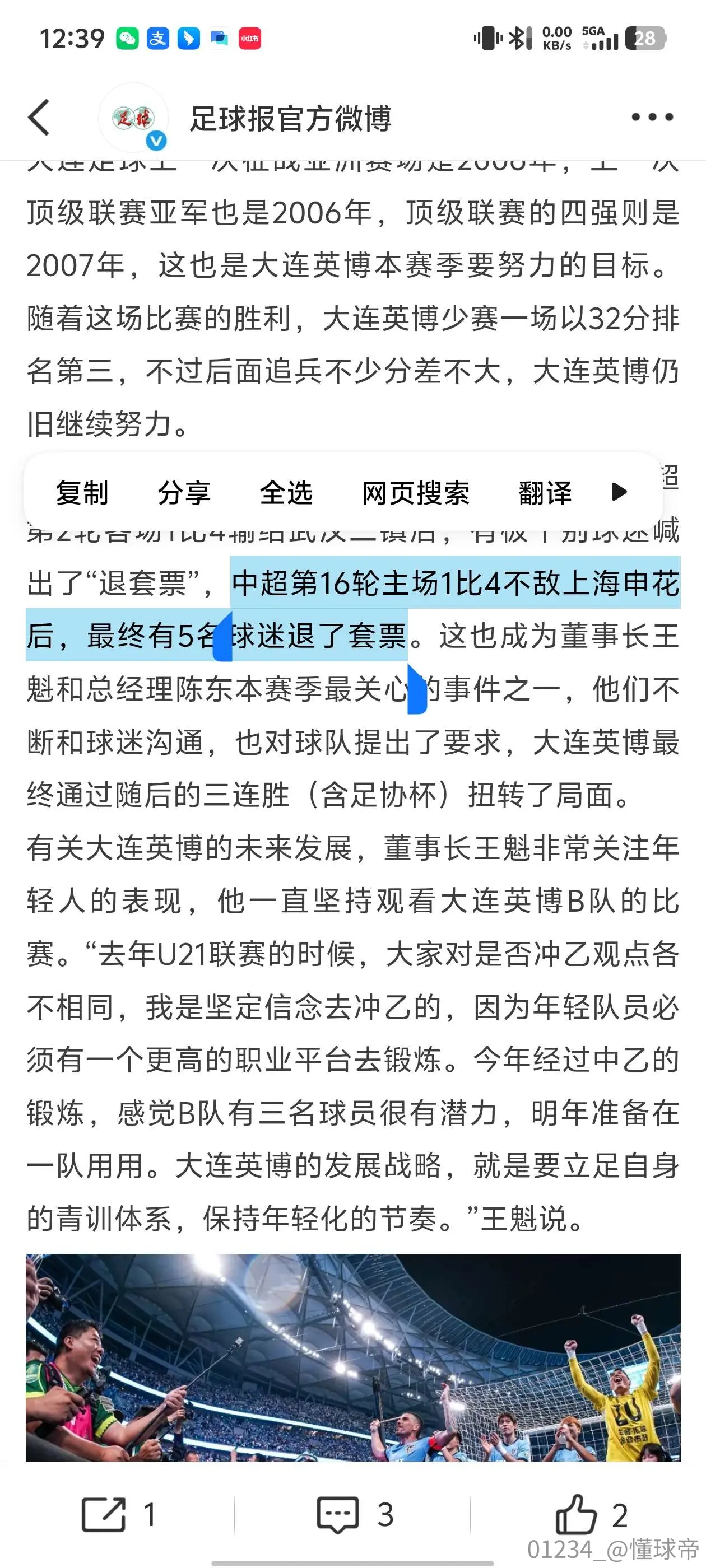This screenshot has height=1568, width=706.
Task: Open the stadium celebration photo
Action: click(352, 1357)
